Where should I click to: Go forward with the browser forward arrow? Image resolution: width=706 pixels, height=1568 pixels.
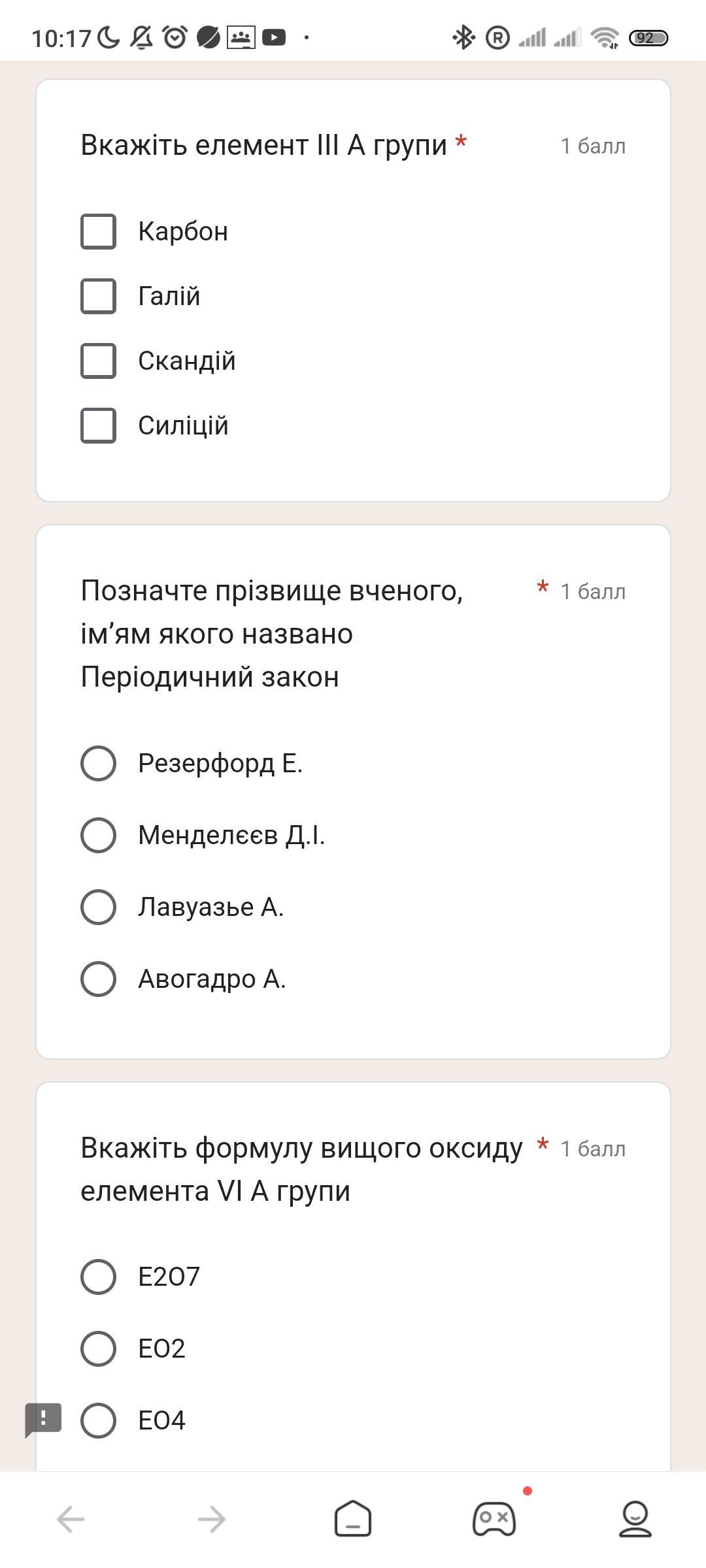click(212, 1519)
